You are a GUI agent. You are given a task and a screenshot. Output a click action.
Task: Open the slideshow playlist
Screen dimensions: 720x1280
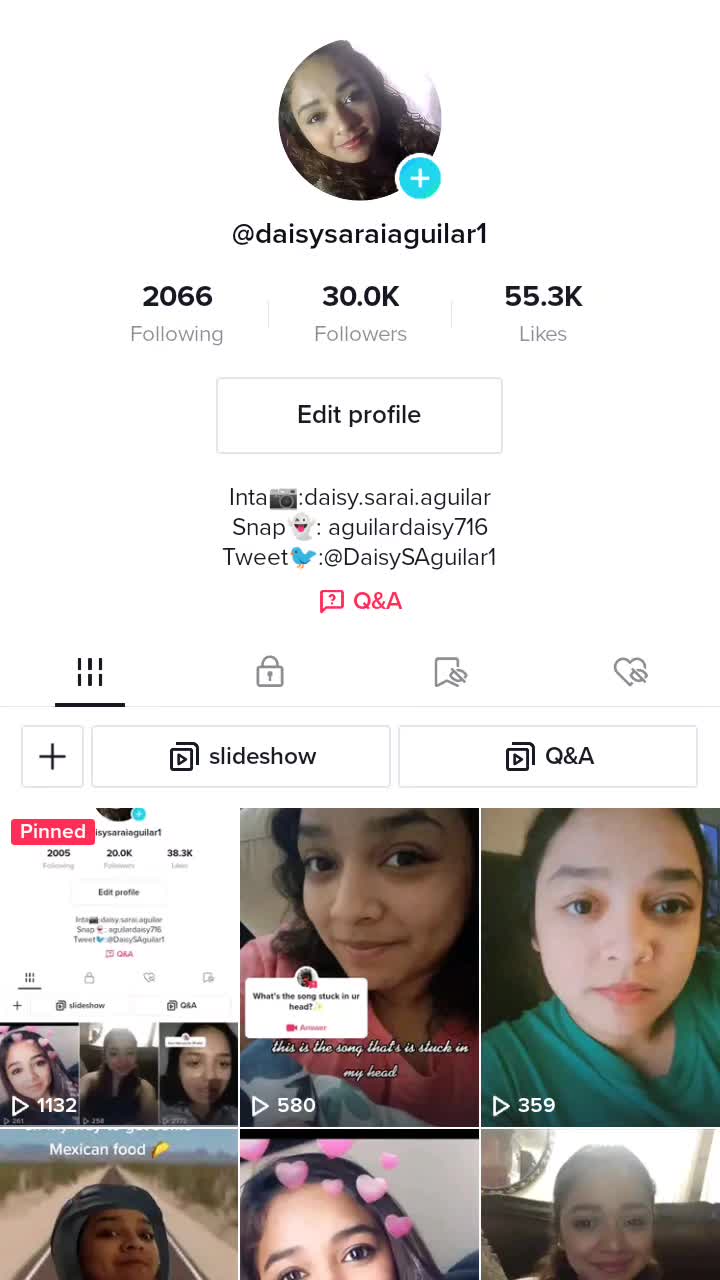(x=241, y=756)
